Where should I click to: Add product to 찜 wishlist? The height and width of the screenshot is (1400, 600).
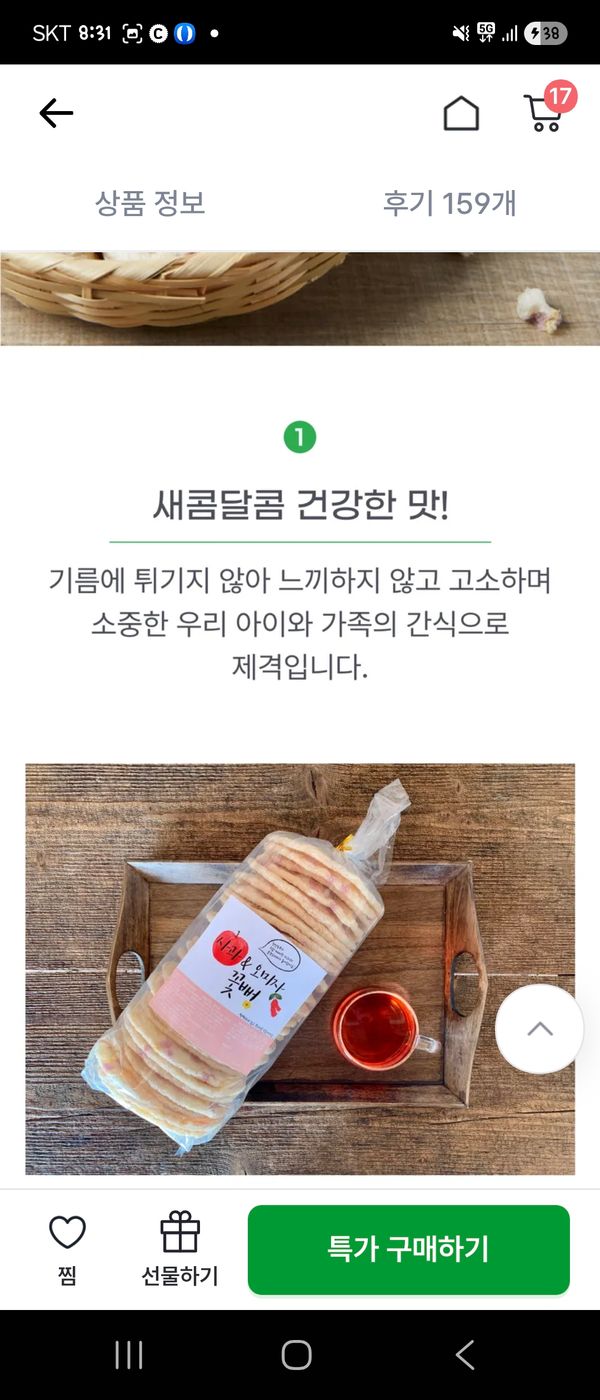(x=68, y=1248)
